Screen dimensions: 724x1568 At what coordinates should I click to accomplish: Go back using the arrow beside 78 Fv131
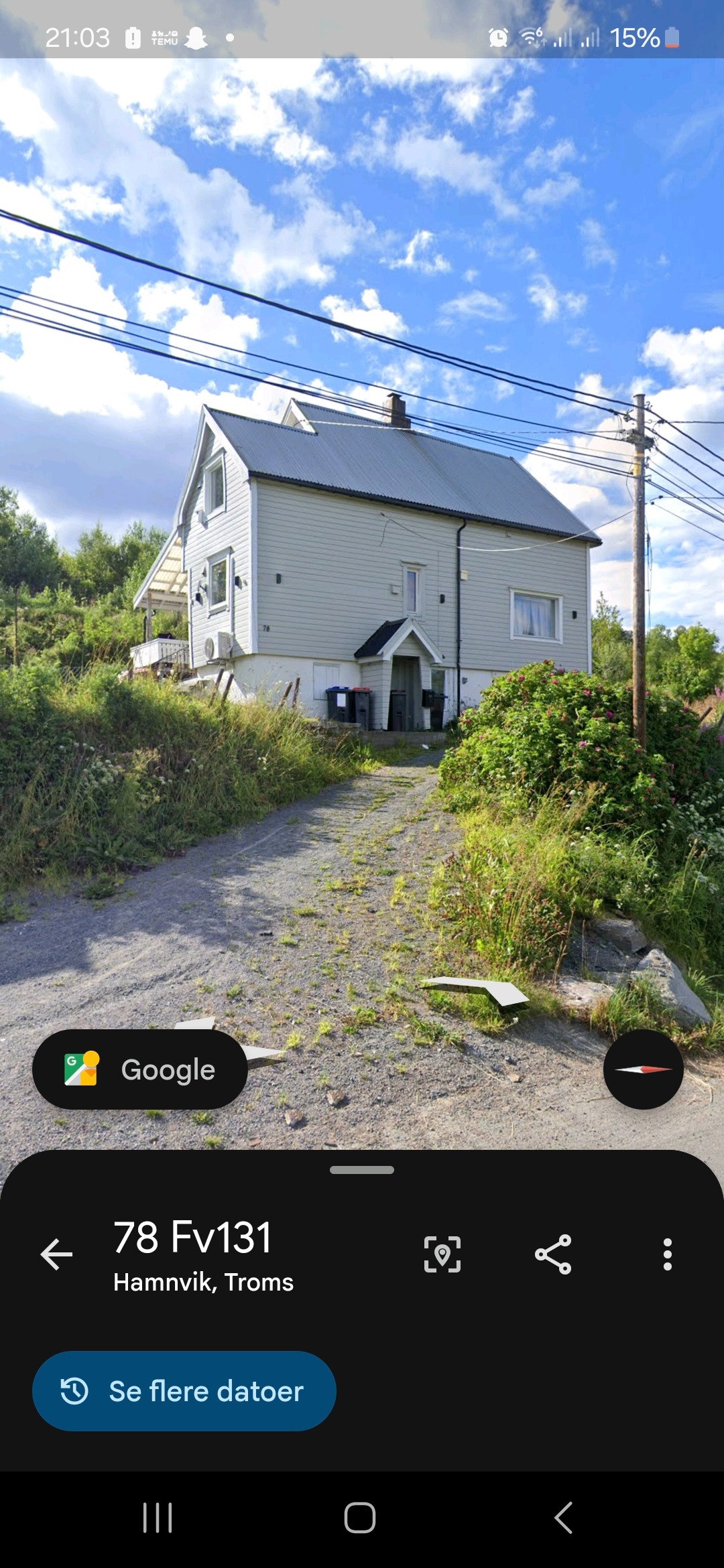56,1254
